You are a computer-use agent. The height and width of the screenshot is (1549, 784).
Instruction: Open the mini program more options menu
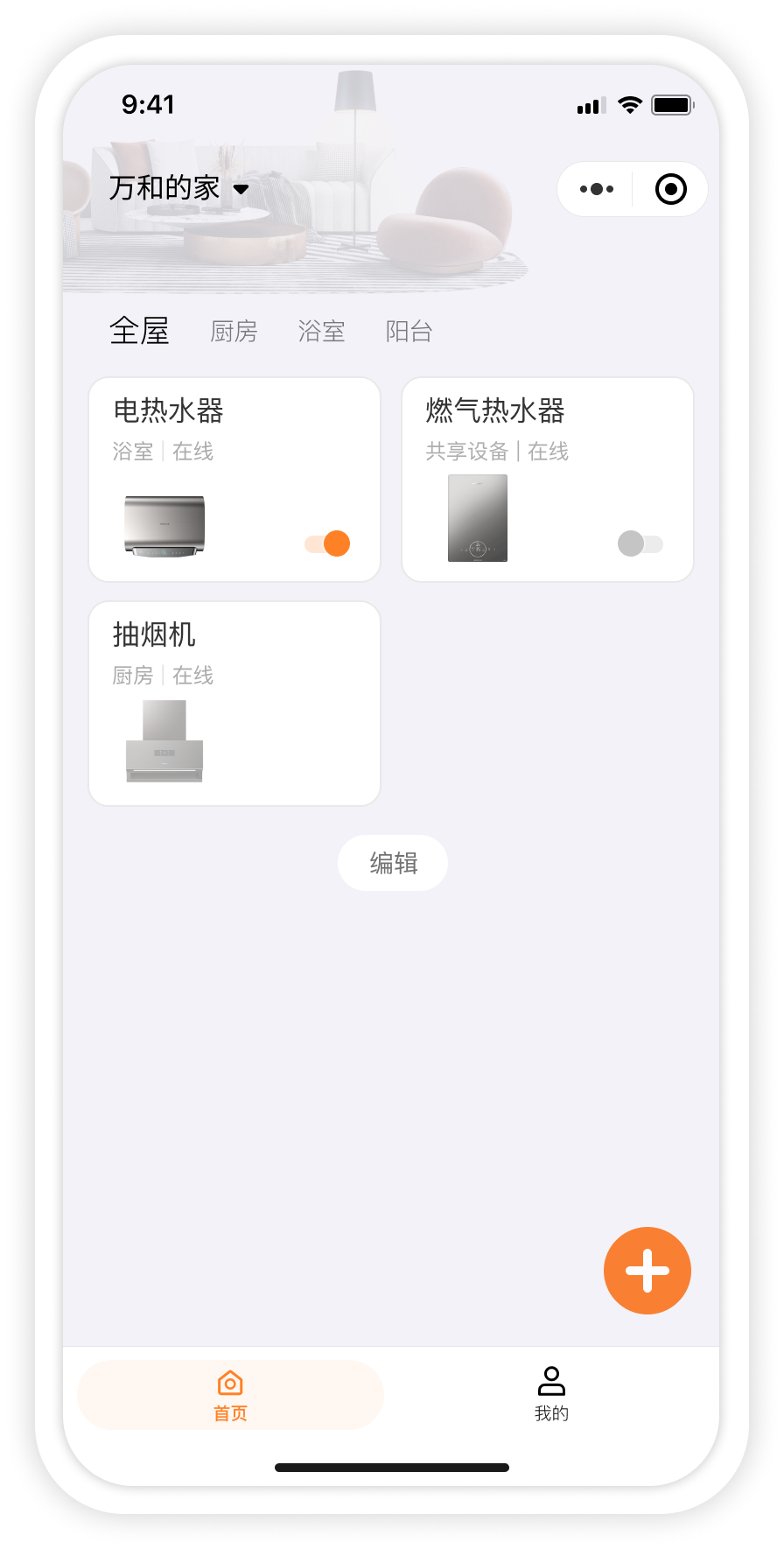coord(597,189)
